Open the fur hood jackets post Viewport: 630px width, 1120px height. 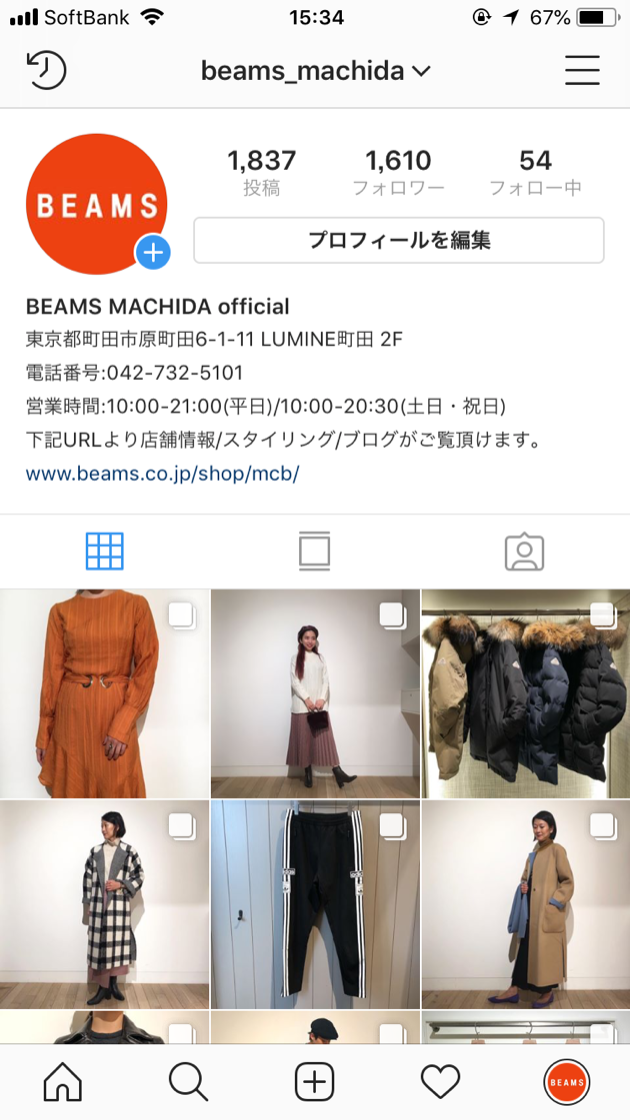[x=526, y=693]
